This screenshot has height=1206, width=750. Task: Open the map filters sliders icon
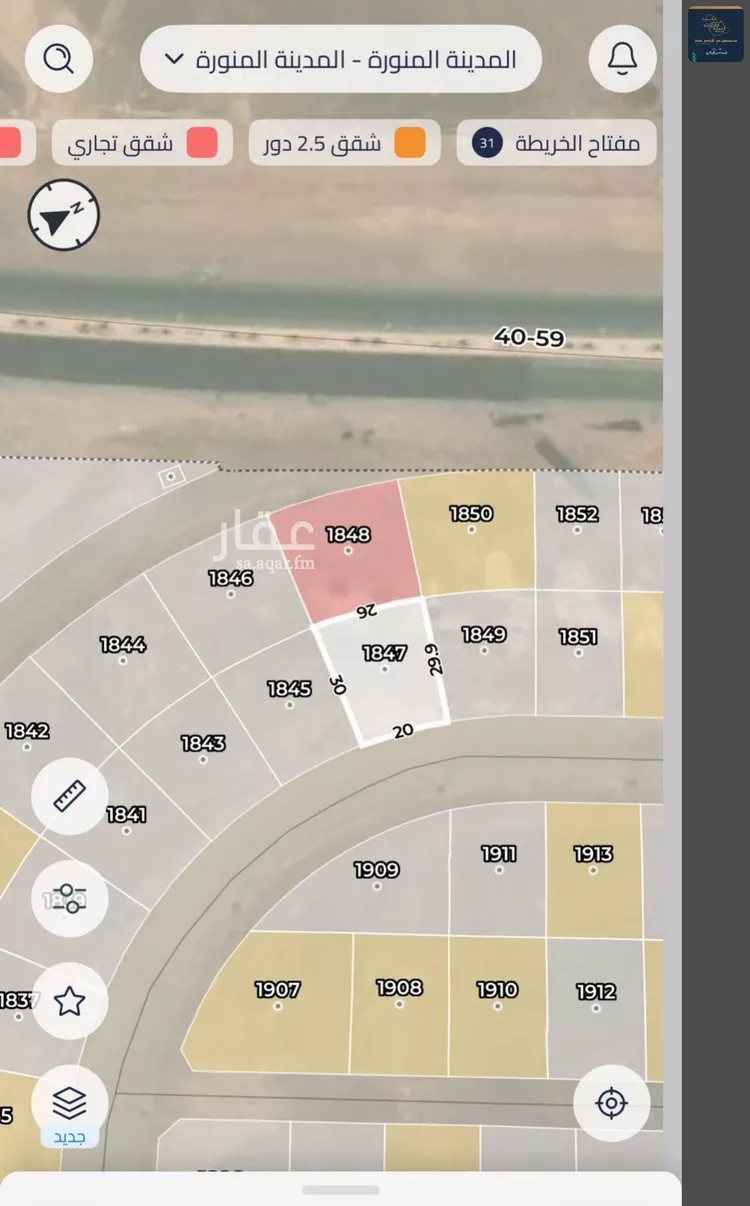[68, 899]
